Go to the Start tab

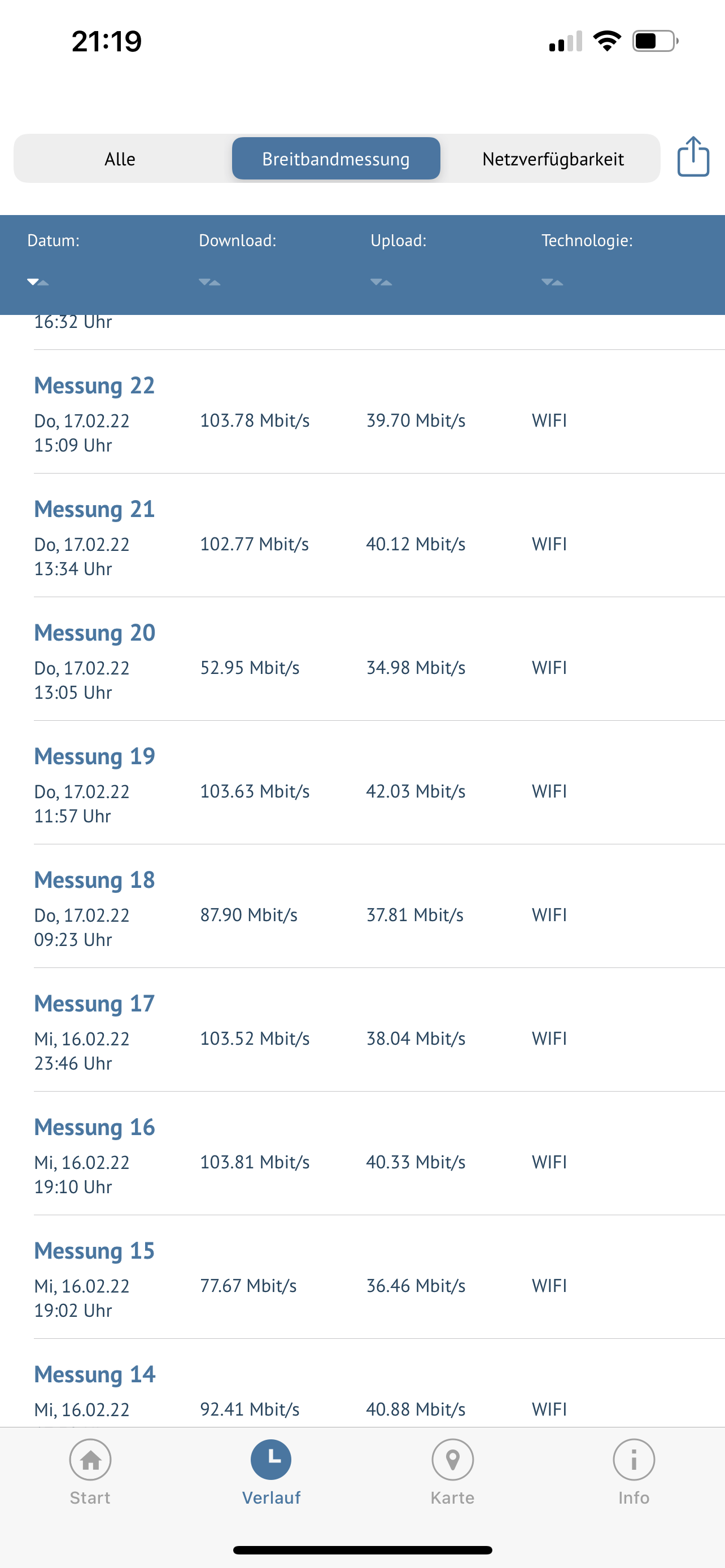coord(90,1471)
